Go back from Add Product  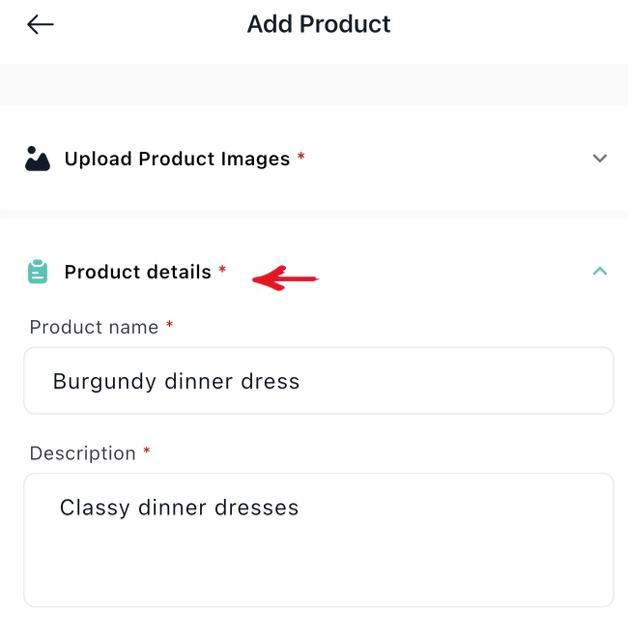[40, 24]
